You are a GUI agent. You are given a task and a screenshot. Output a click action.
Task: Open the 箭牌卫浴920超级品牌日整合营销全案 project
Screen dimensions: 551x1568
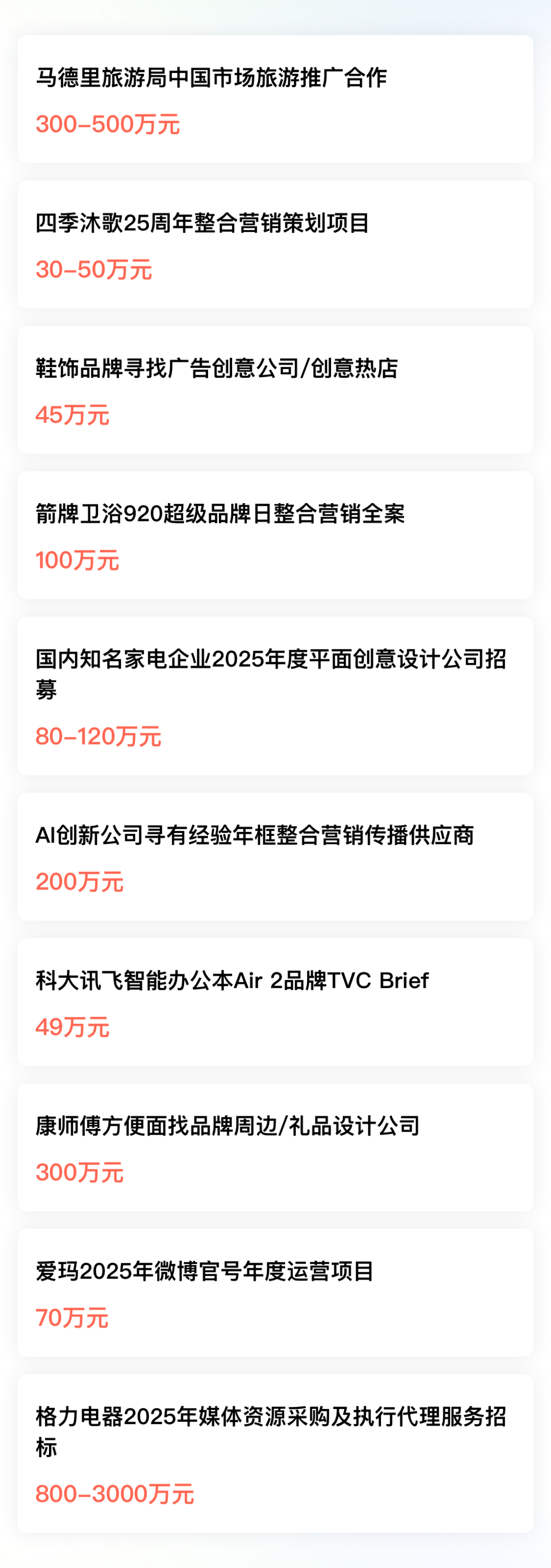point(222,514)
